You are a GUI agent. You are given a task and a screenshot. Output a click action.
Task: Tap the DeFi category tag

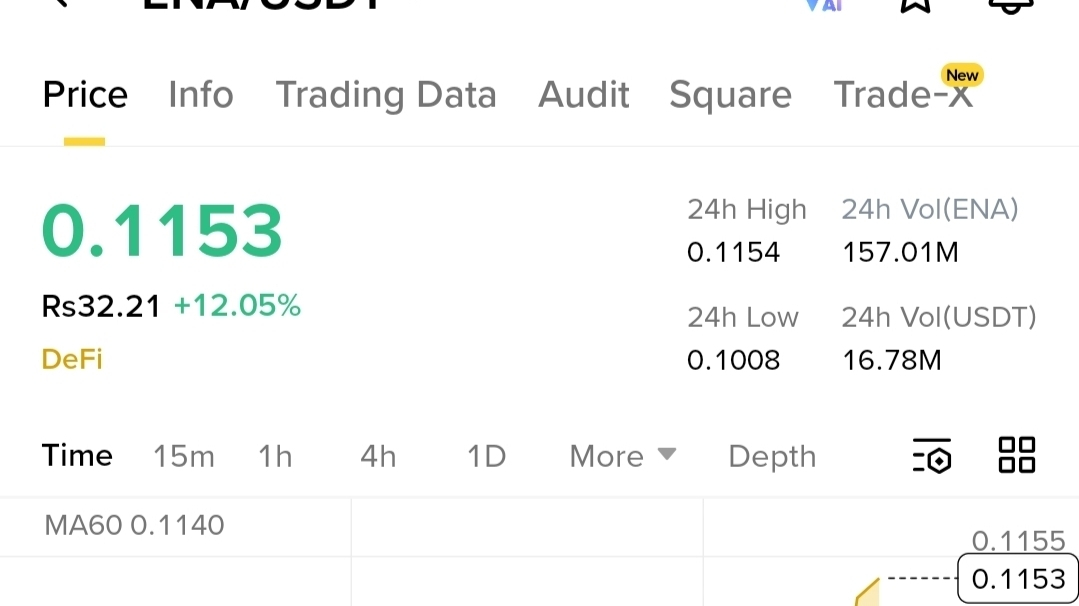[72, 359]
